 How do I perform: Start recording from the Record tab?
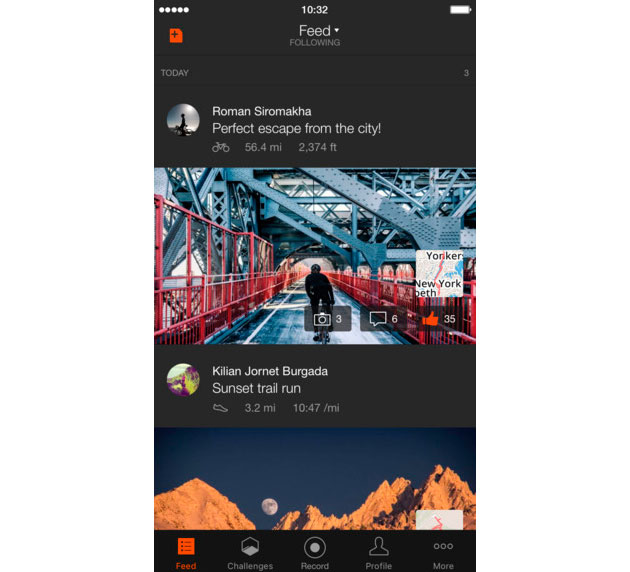tap(314, 551)
